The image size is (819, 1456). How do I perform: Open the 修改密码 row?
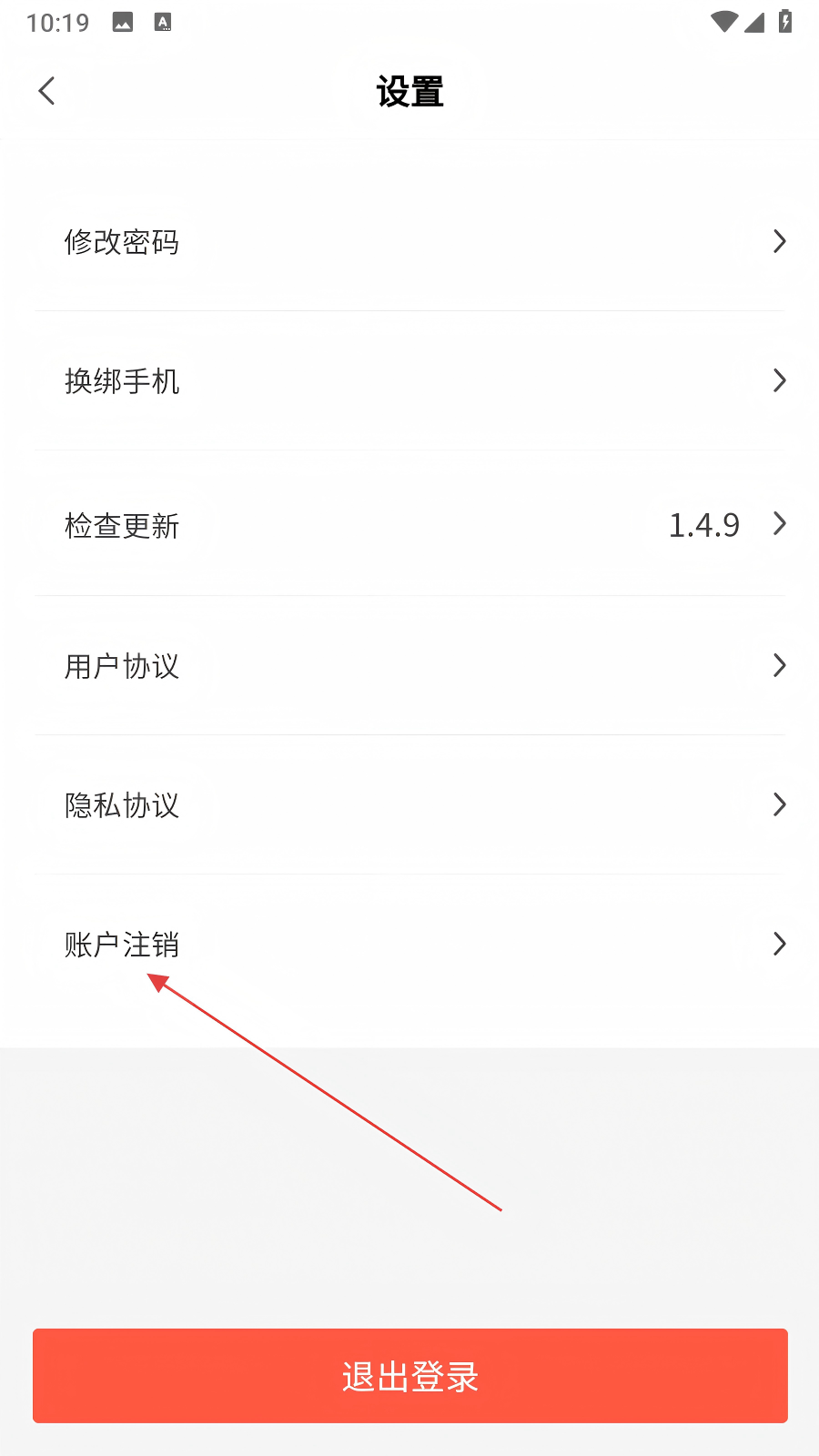coord(409,241)
